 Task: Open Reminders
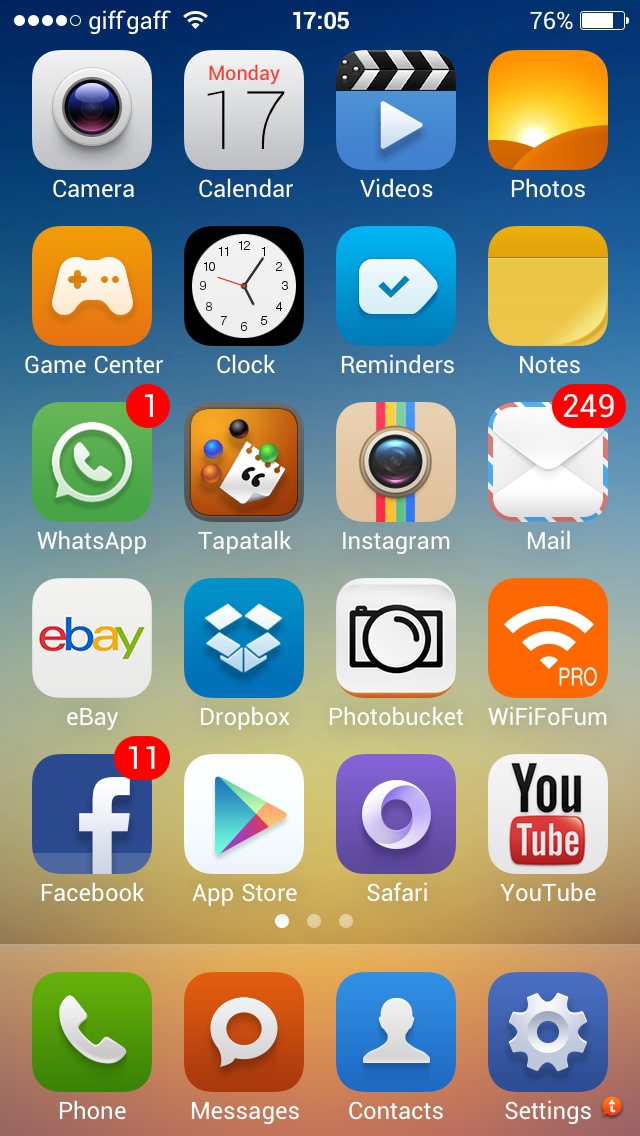point(396,285)
